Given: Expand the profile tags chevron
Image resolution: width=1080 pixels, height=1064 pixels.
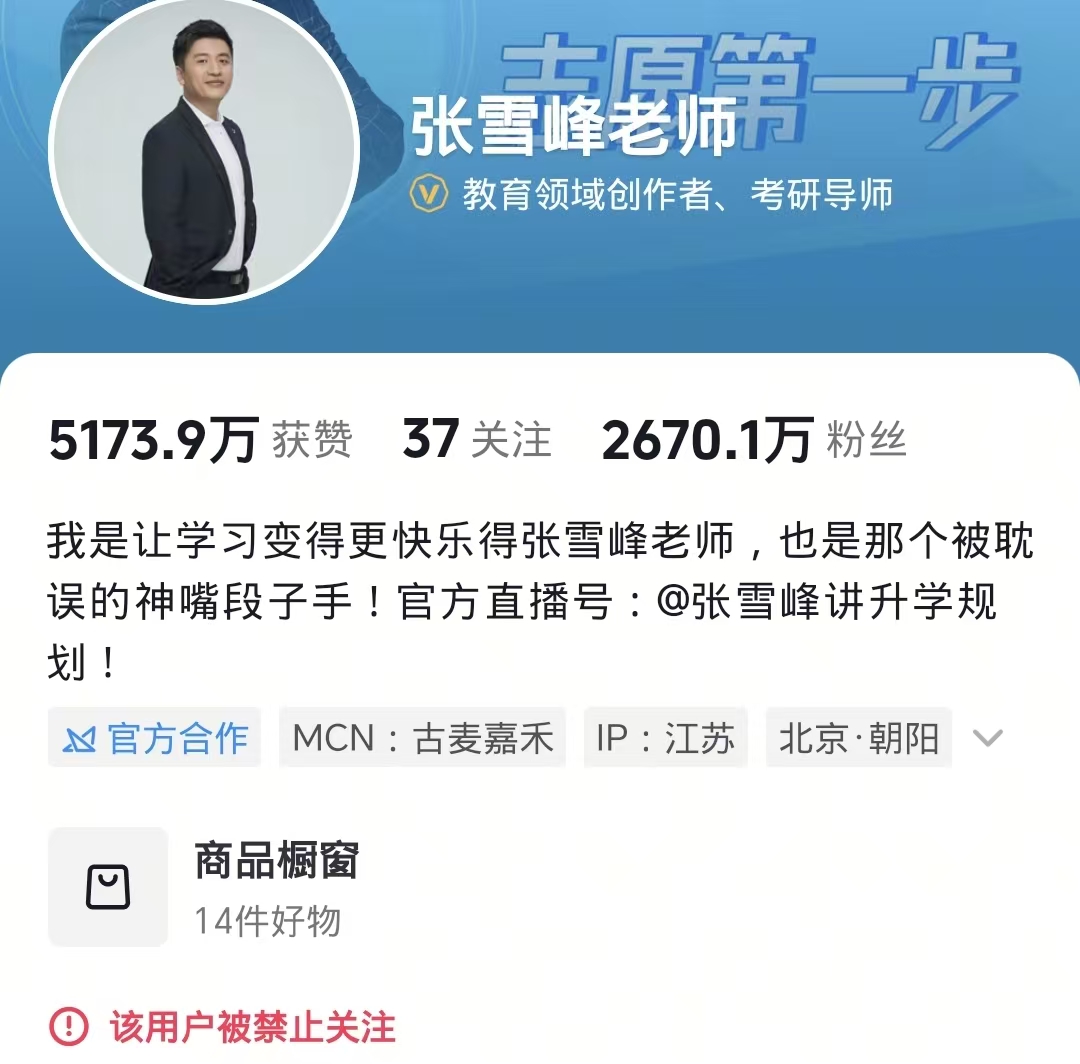Looking at the screenshot, I should [x=987, y=738].
